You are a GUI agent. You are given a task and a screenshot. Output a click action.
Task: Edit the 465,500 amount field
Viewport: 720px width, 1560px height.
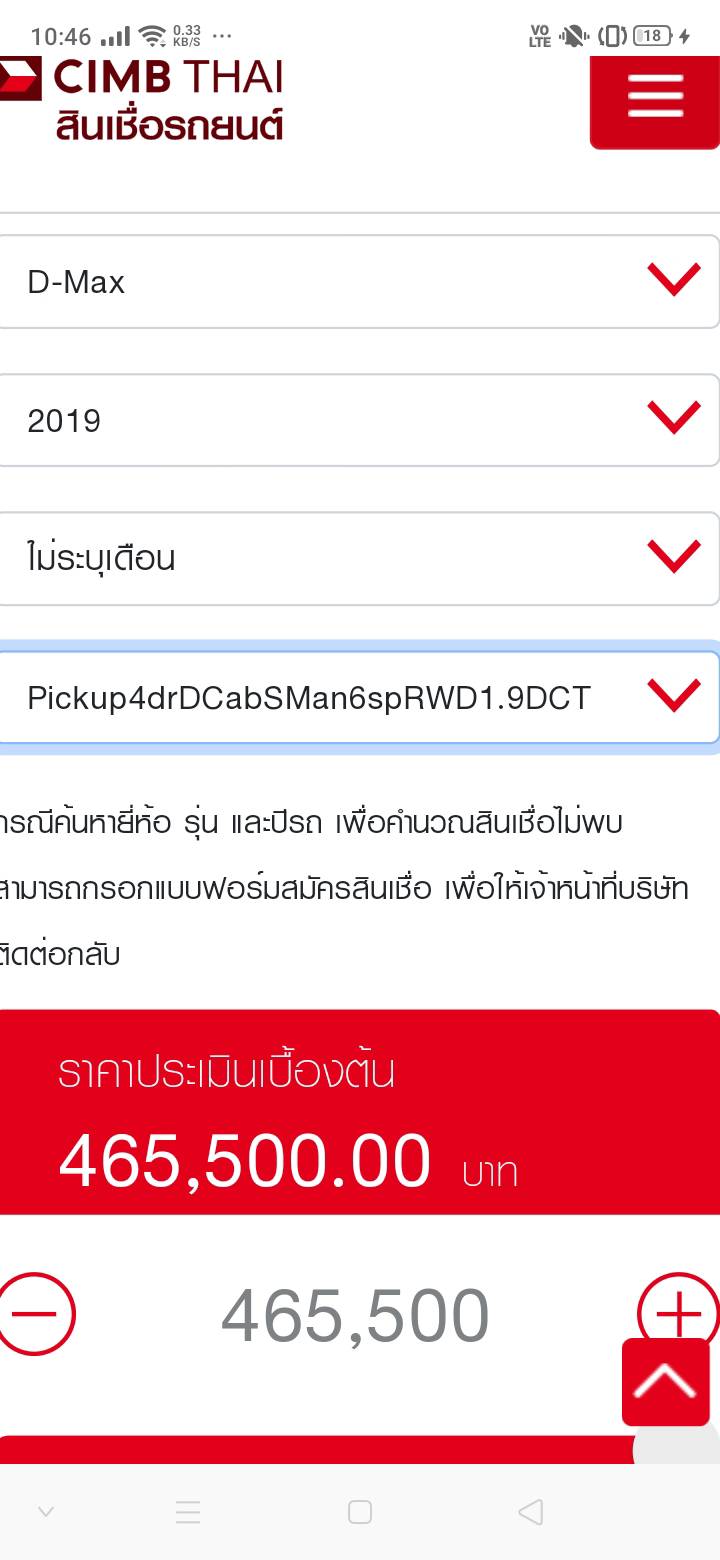coord(355,1316)
